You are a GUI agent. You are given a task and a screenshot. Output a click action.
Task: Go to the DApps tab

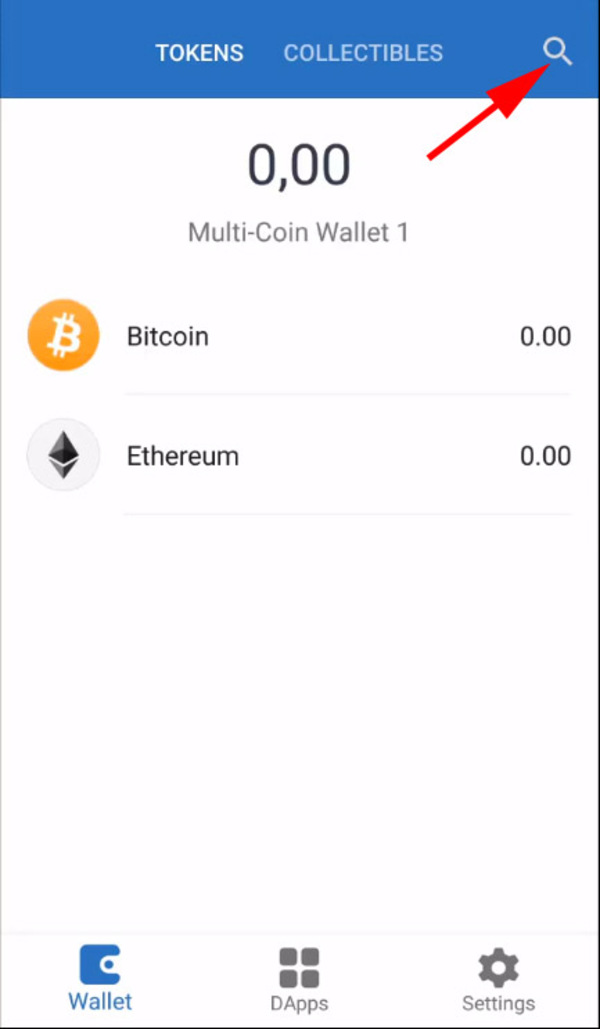(x=299, y=980)
